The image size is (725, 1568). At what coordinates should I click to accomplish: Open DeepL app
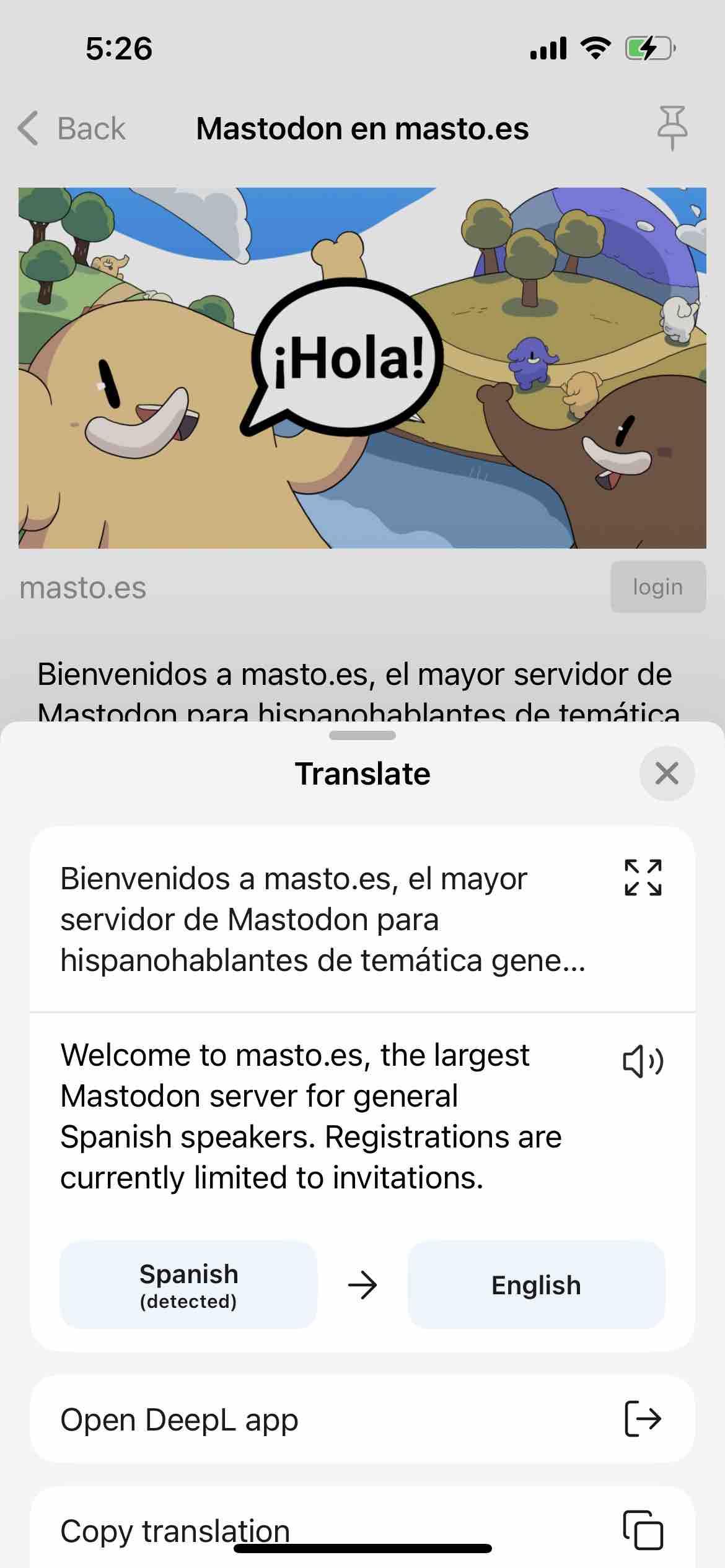pos(362,1419)
